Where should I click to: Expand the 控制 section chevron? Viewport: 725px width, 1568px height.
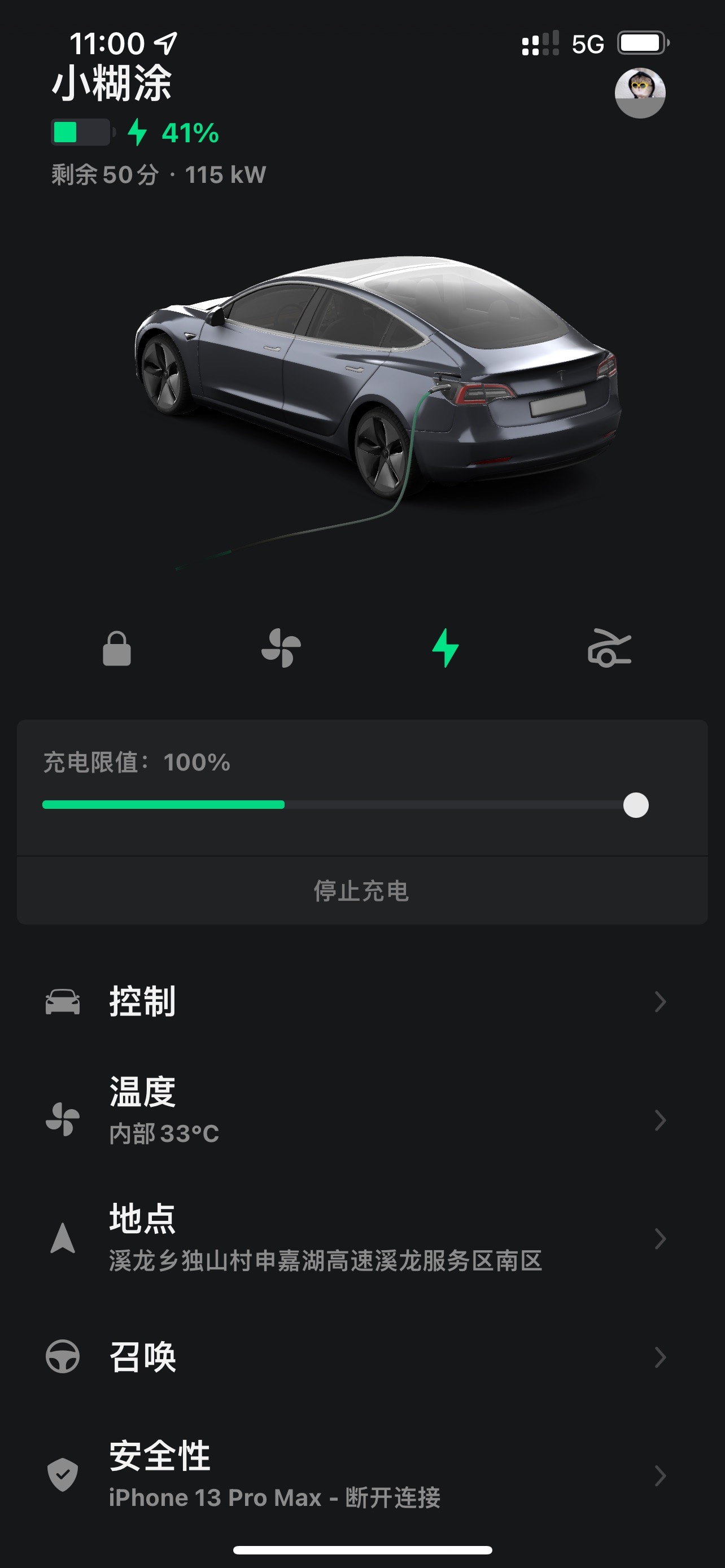(x=661, y=1001)
